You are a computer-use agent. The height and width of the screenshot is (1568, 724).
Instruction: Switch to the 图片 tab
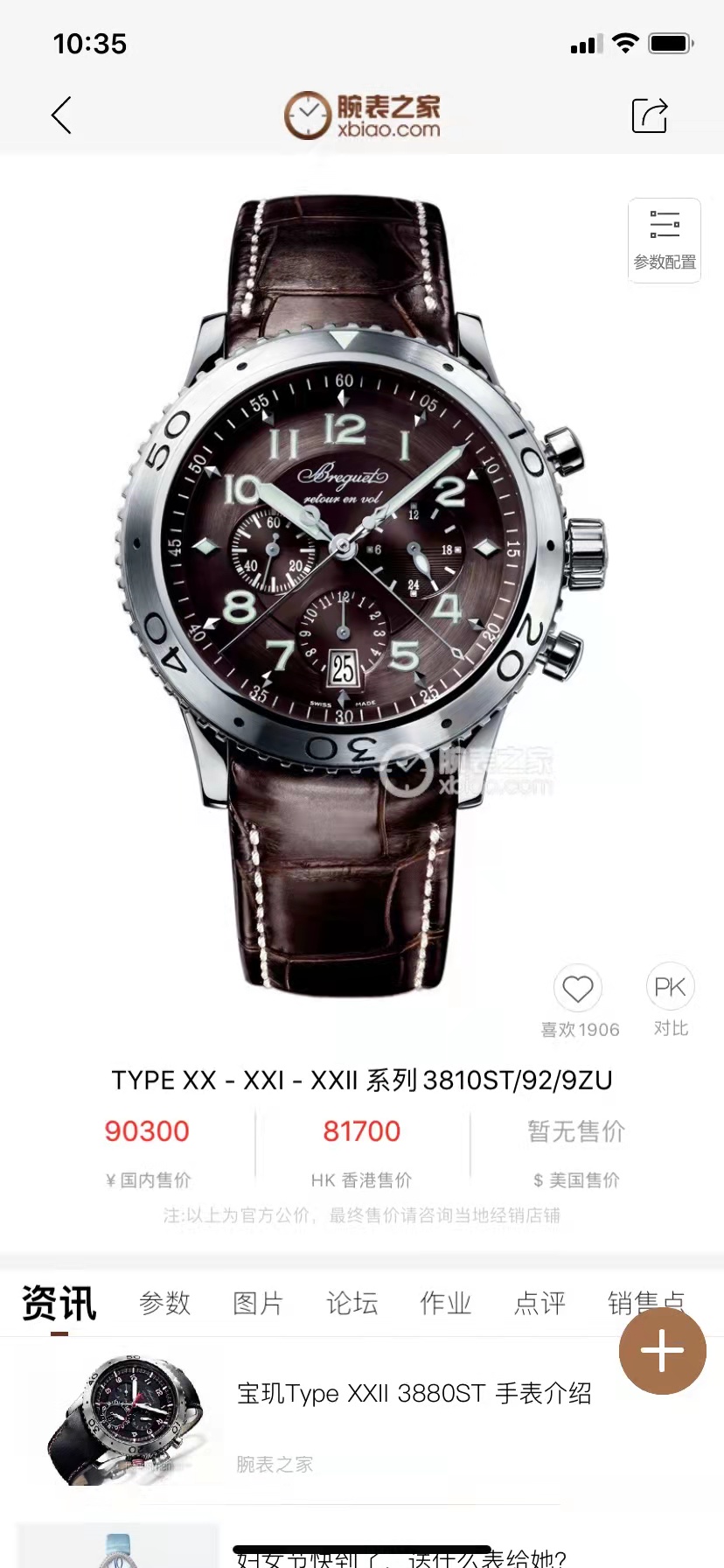pyautogui.click(x=258, y=1303)
